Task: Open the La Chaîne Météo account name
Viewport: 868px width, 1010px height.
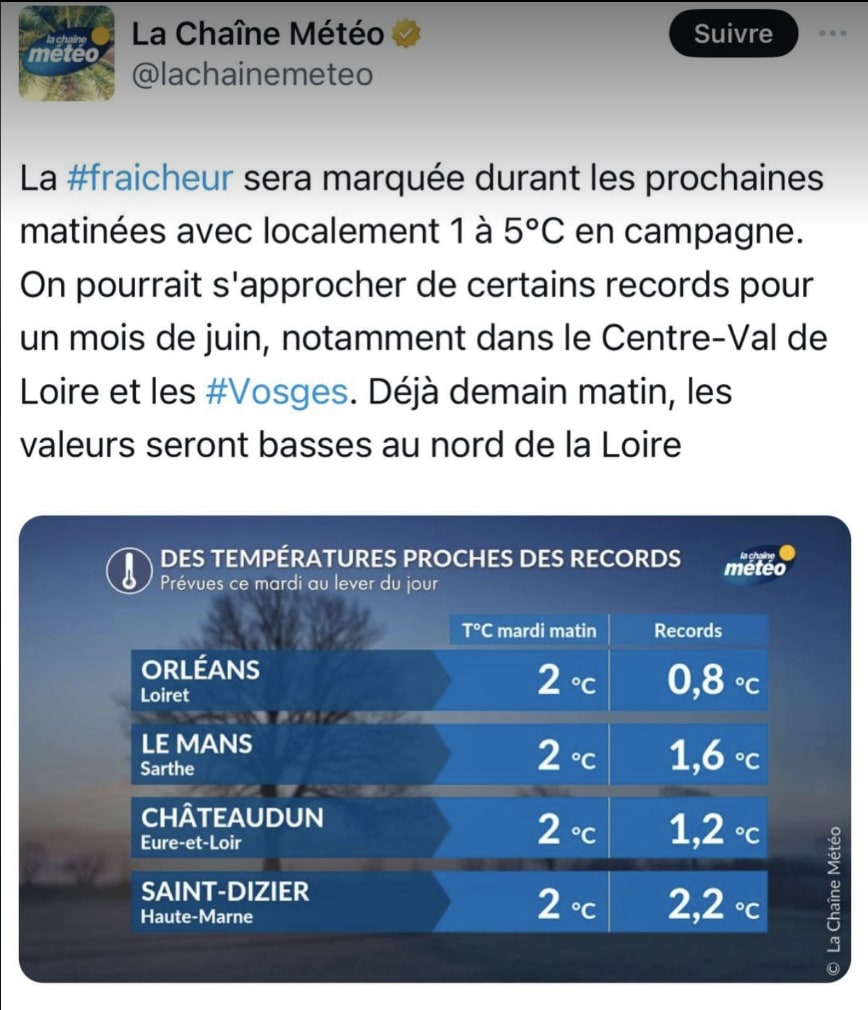Action: tap(258, 34)
